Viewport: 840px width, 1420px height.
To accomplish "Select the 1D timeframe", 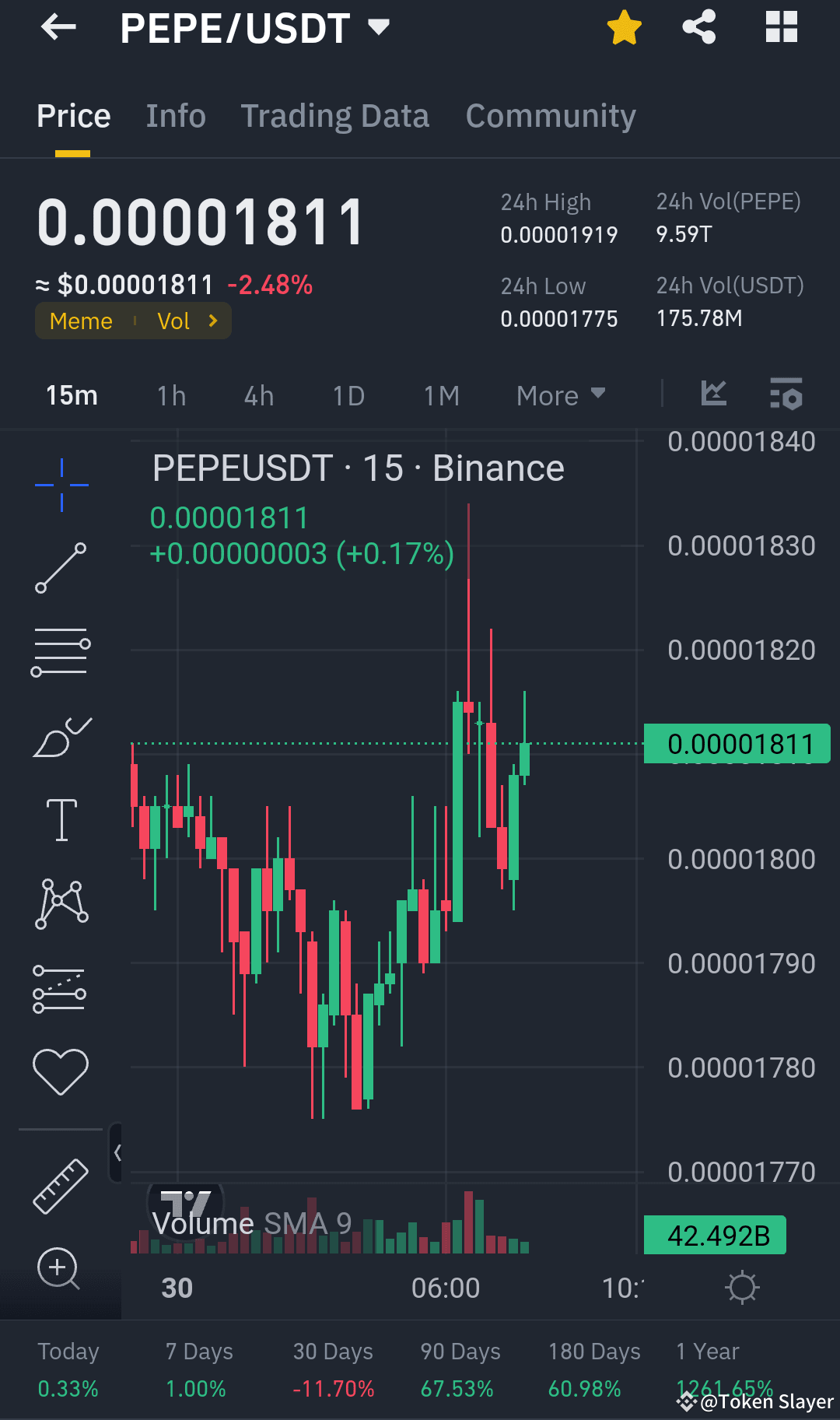I will tap(348, 394).
